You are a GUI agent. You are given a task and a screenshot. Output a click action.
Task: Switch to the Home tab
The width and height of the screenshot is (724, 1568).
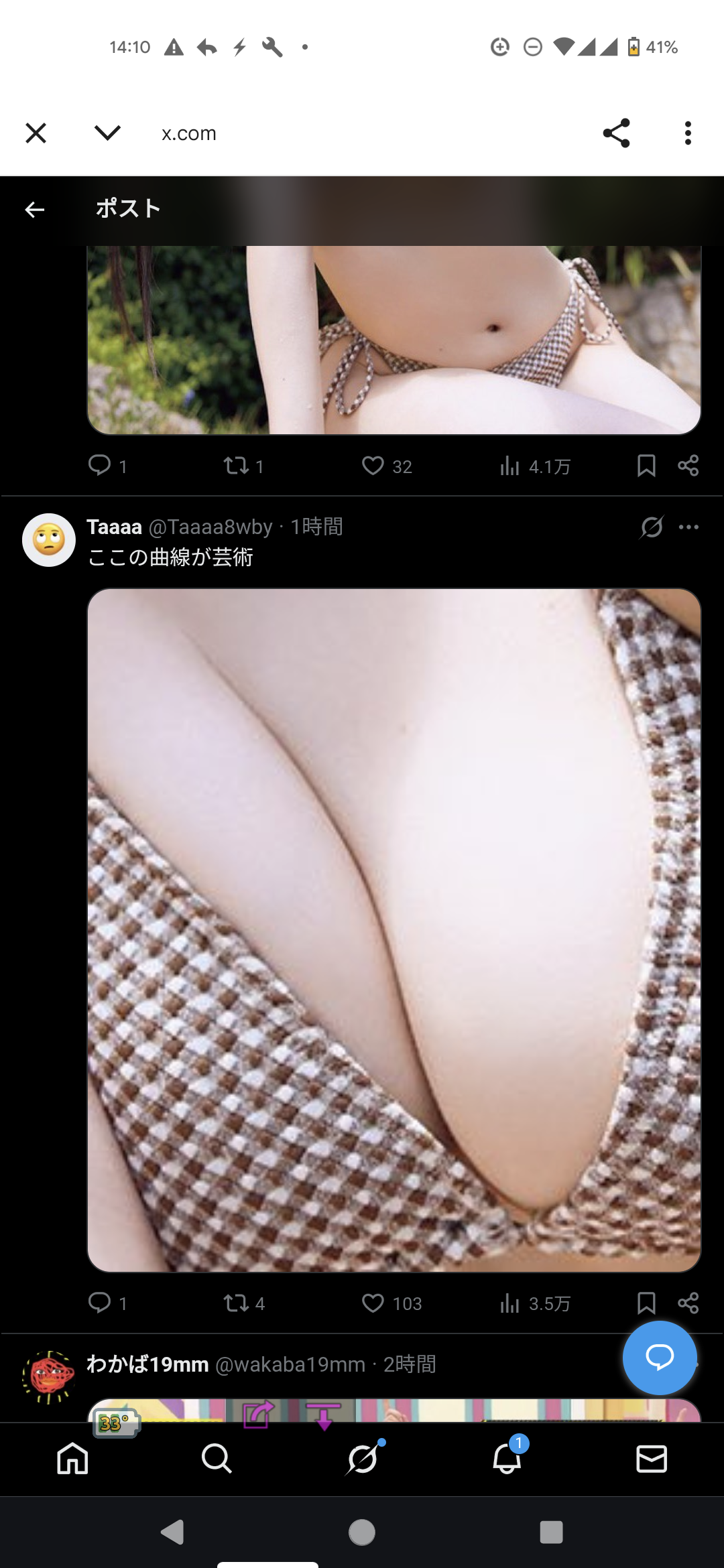(72, 1458)
